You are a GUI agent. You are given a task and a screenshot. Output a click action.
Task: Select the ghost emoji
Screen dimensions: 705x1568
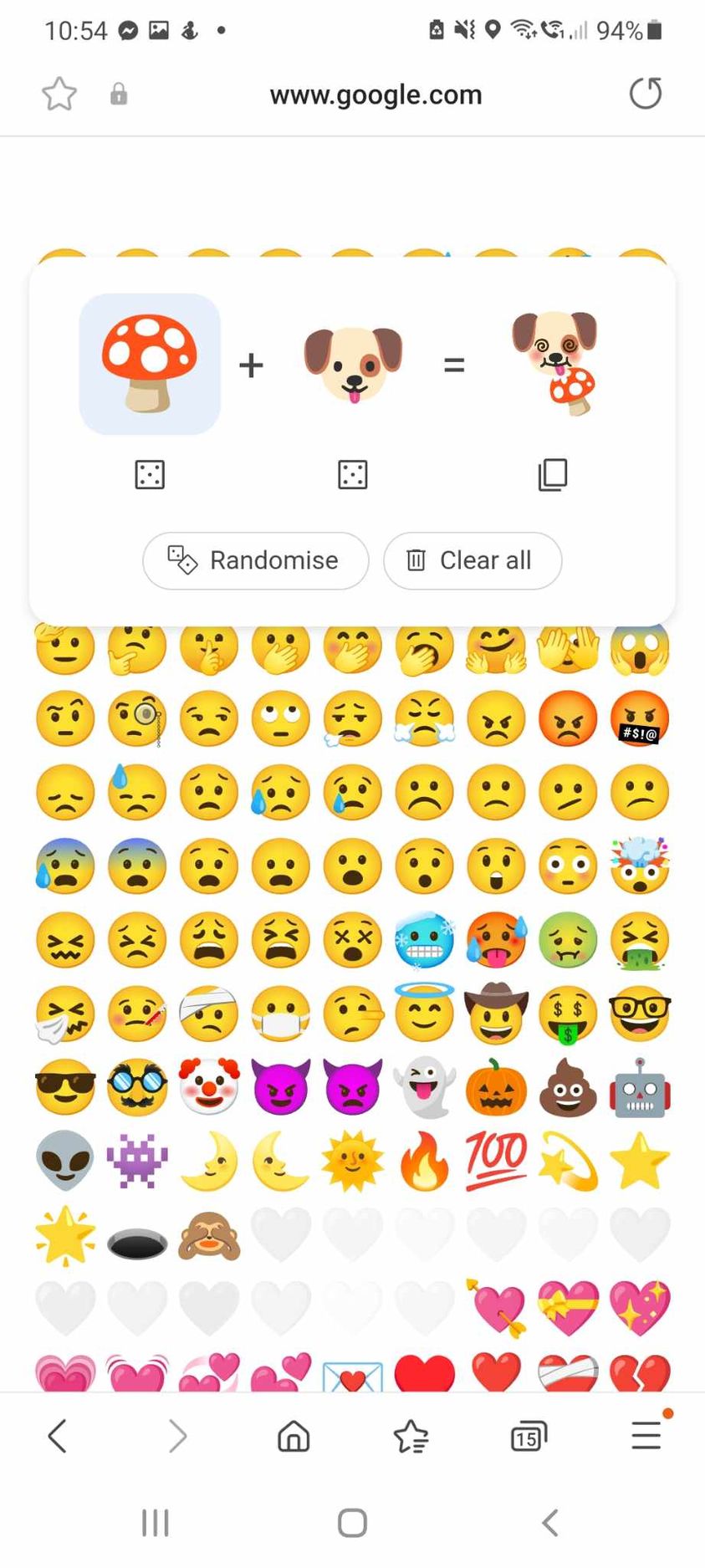click(425, 1087)
